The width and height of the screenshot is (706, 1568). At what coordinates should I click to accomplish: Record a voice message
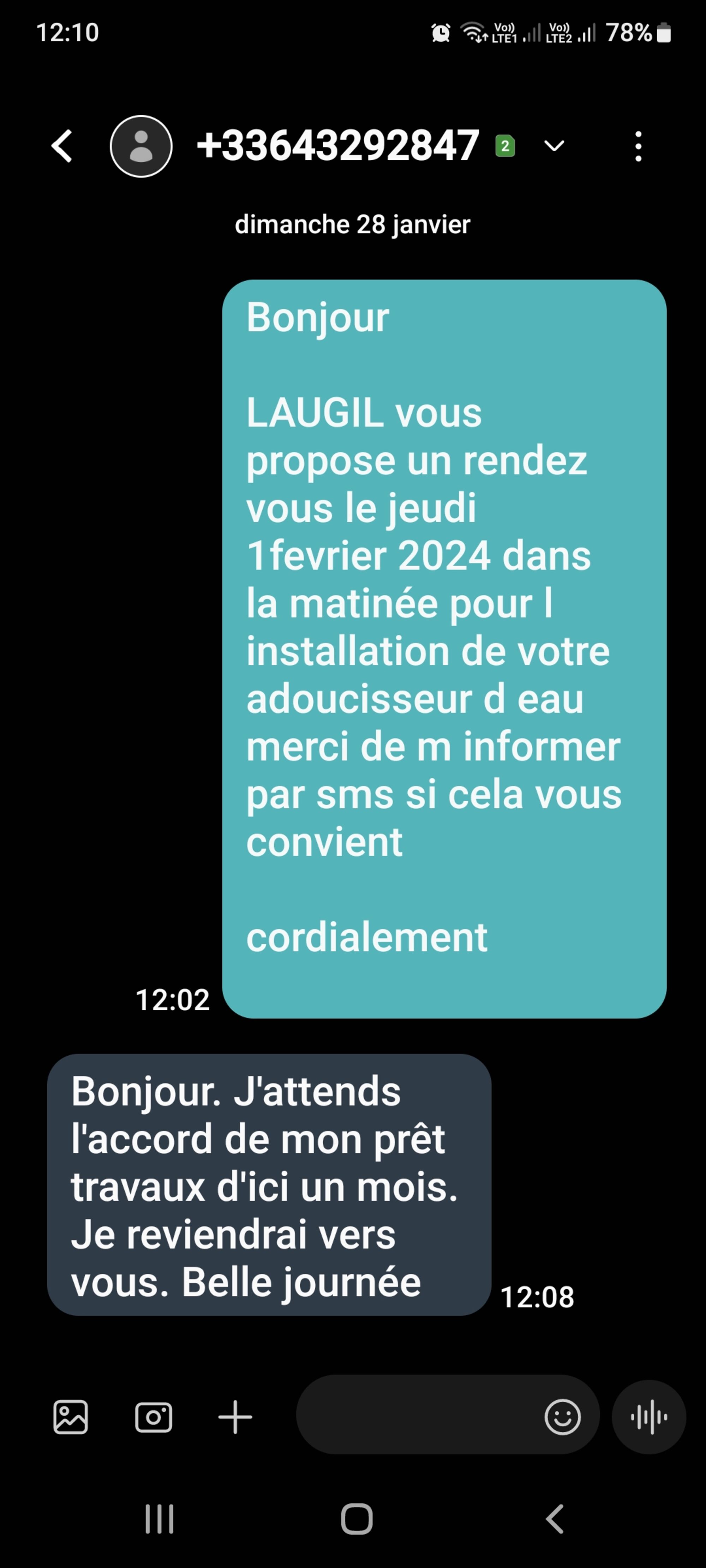[649, 1417]
